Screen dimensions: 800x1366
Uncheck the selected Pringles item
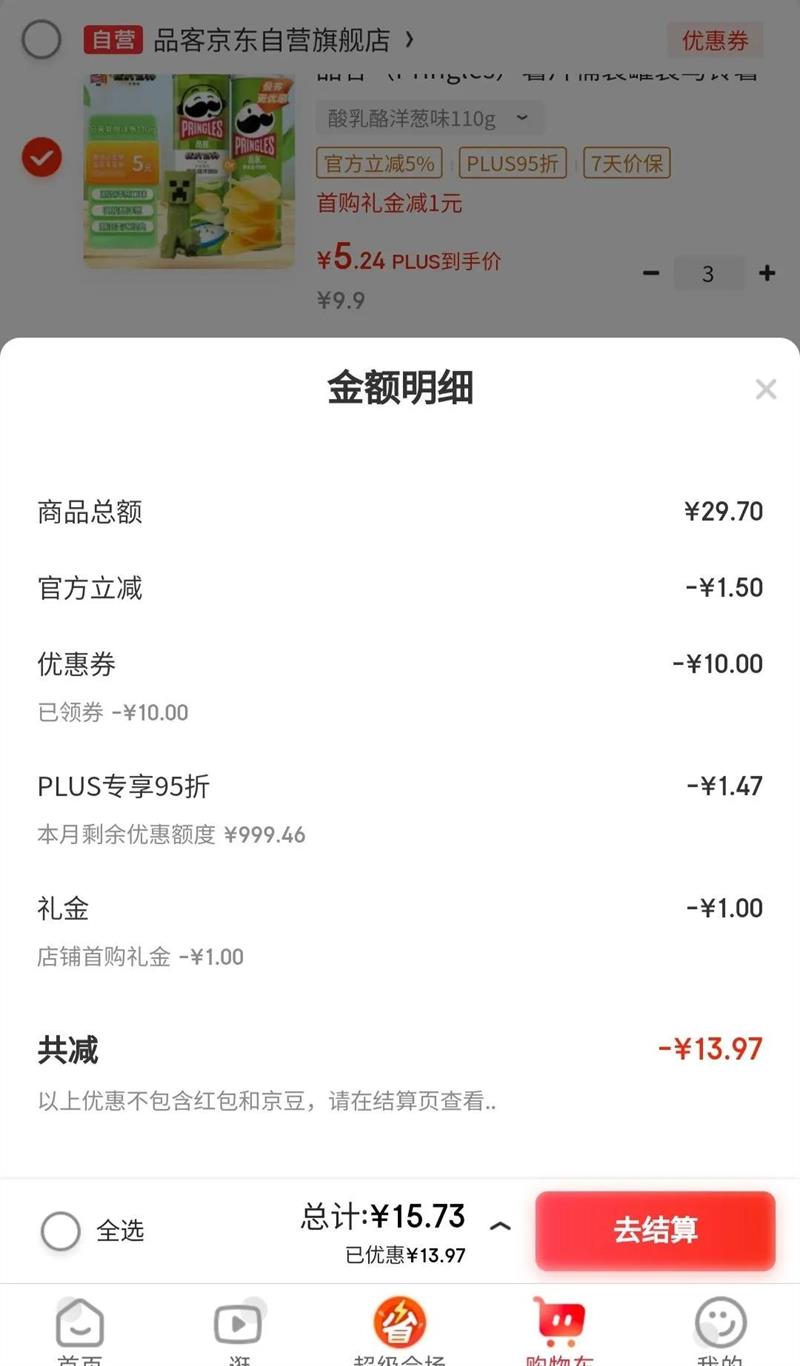coord(42,158)
